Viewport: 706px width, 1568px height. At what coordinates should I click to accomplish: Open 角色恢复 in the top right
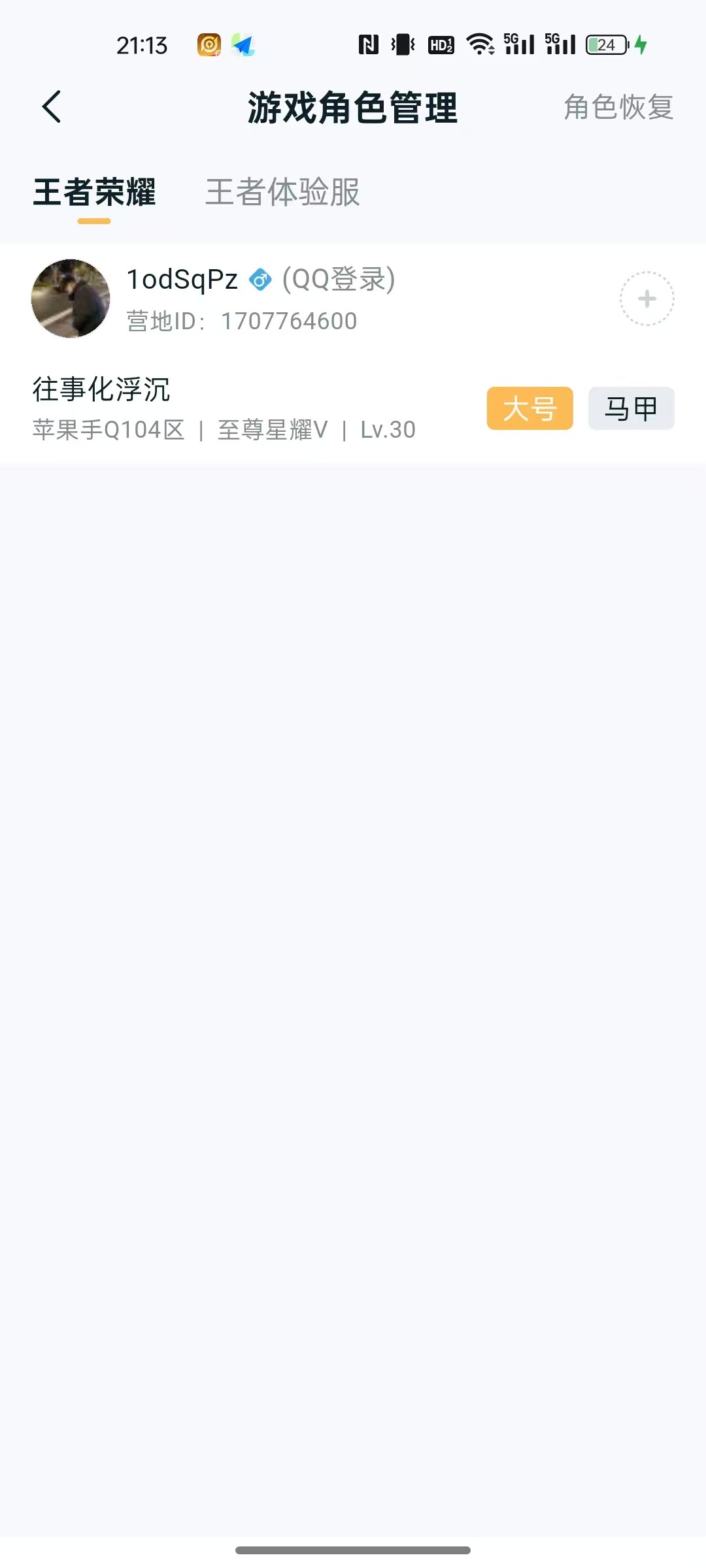pos(618,108)
